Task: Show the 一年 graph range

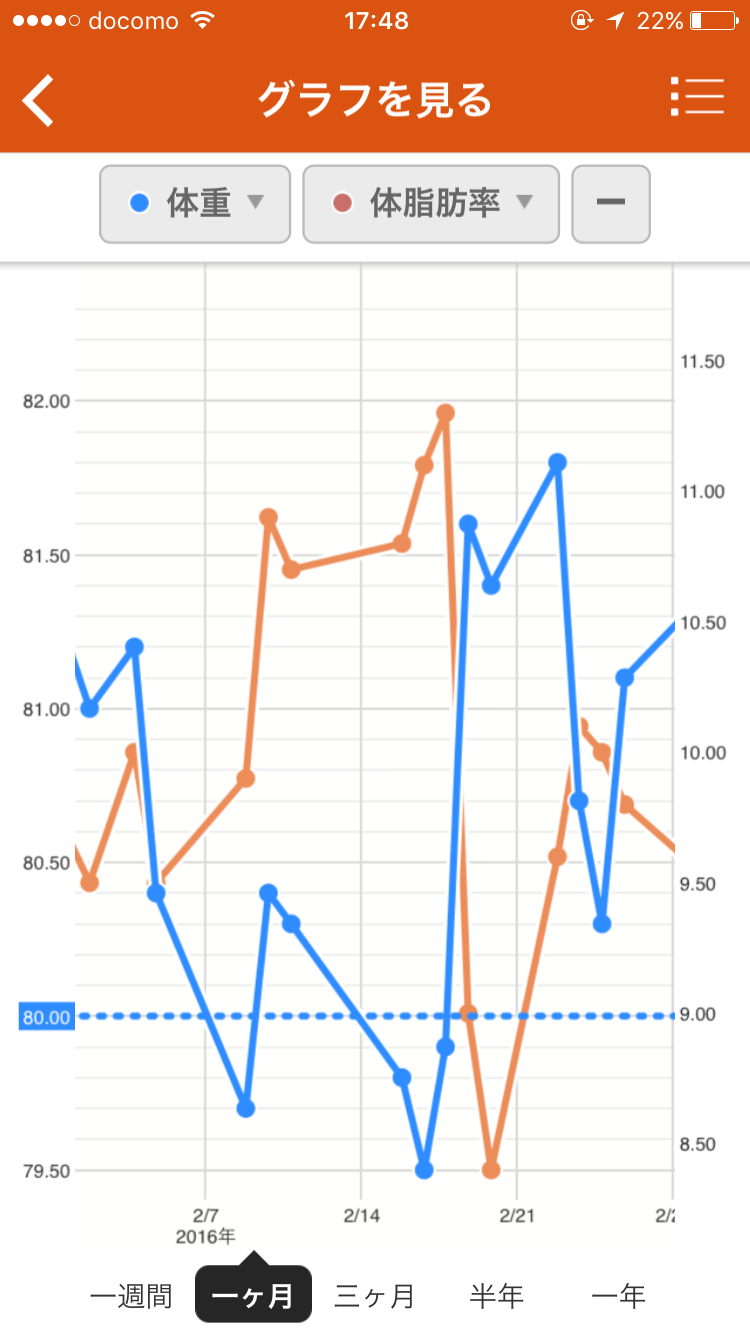Action: tap(618, 1296)
